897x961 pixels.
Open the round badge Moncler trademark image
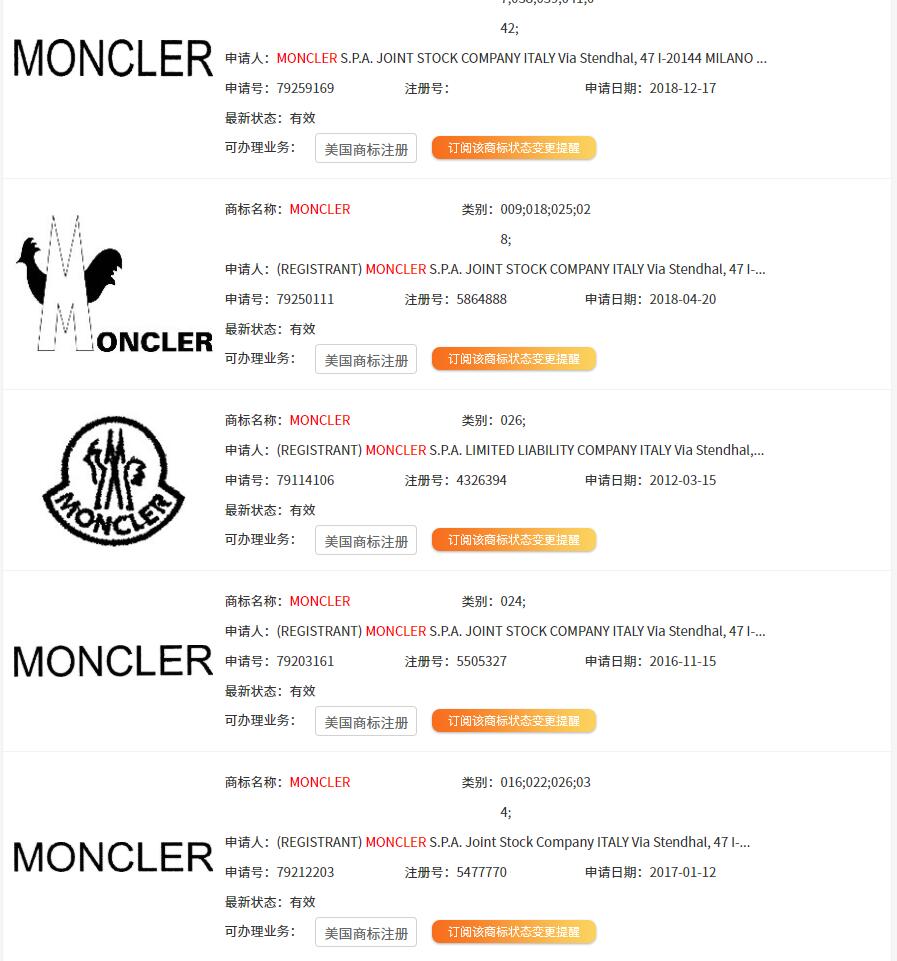click(x=113, y=481)
